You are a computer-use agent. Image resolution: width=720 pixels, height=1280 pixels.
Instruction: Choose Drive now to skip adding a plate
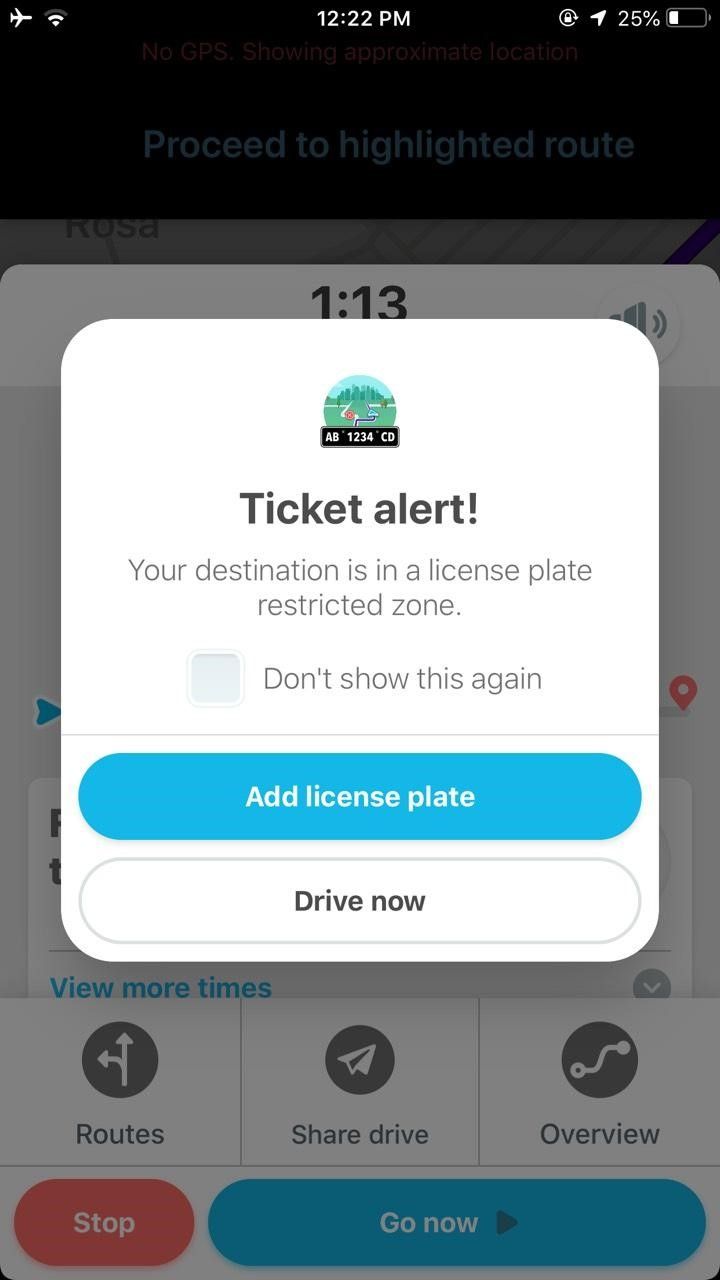click(x=360, y=900)
